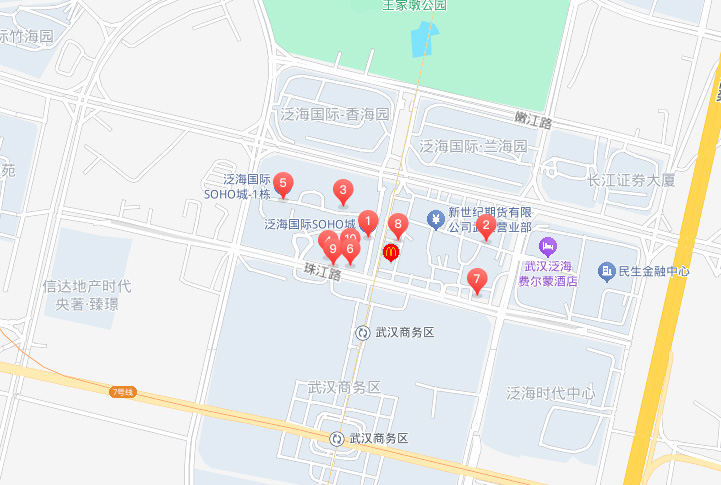721x485 pixels.
Task: Select map marker number 5
Action: click(x=283, y=183)
